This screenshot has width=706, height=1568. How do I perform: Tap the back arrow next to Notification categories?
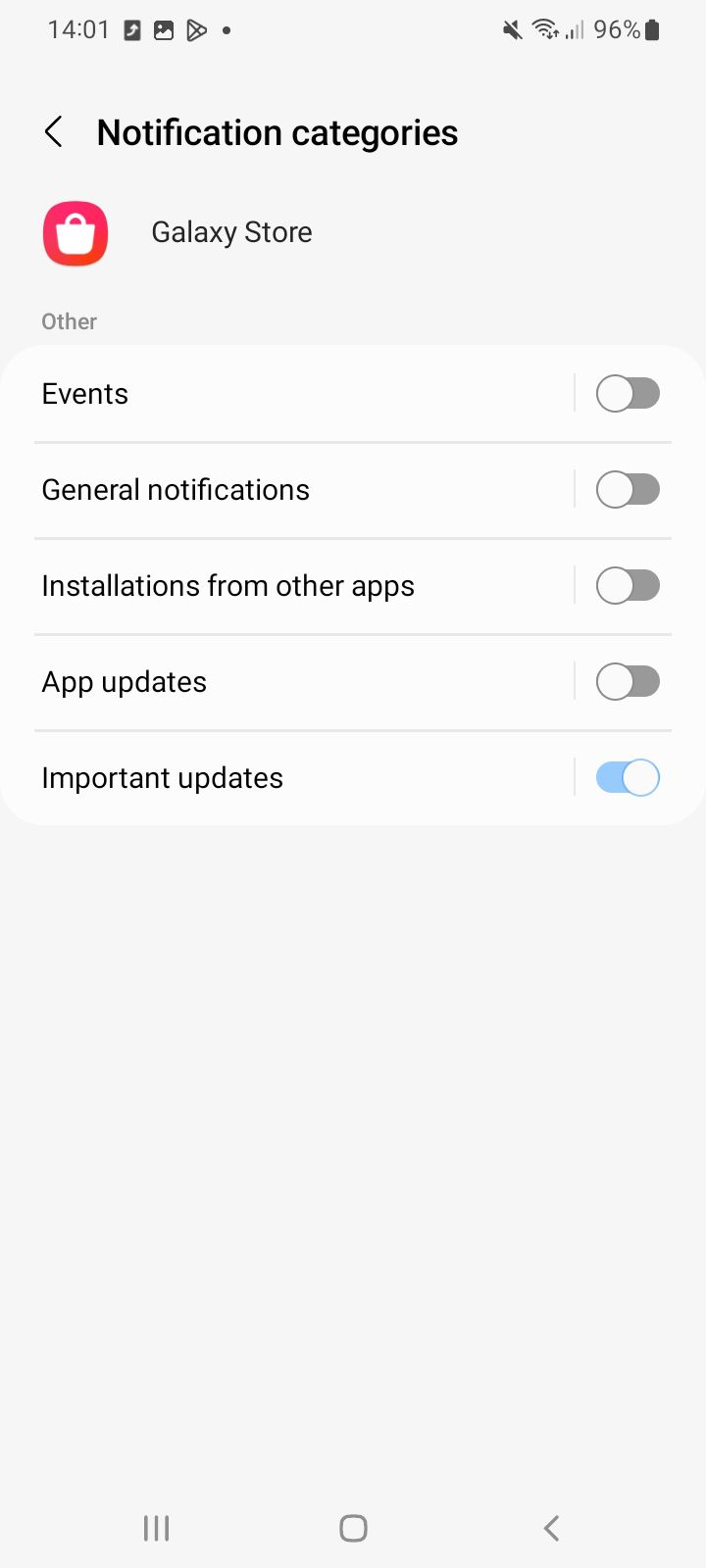pyautogui.click(x=53, y=131)
